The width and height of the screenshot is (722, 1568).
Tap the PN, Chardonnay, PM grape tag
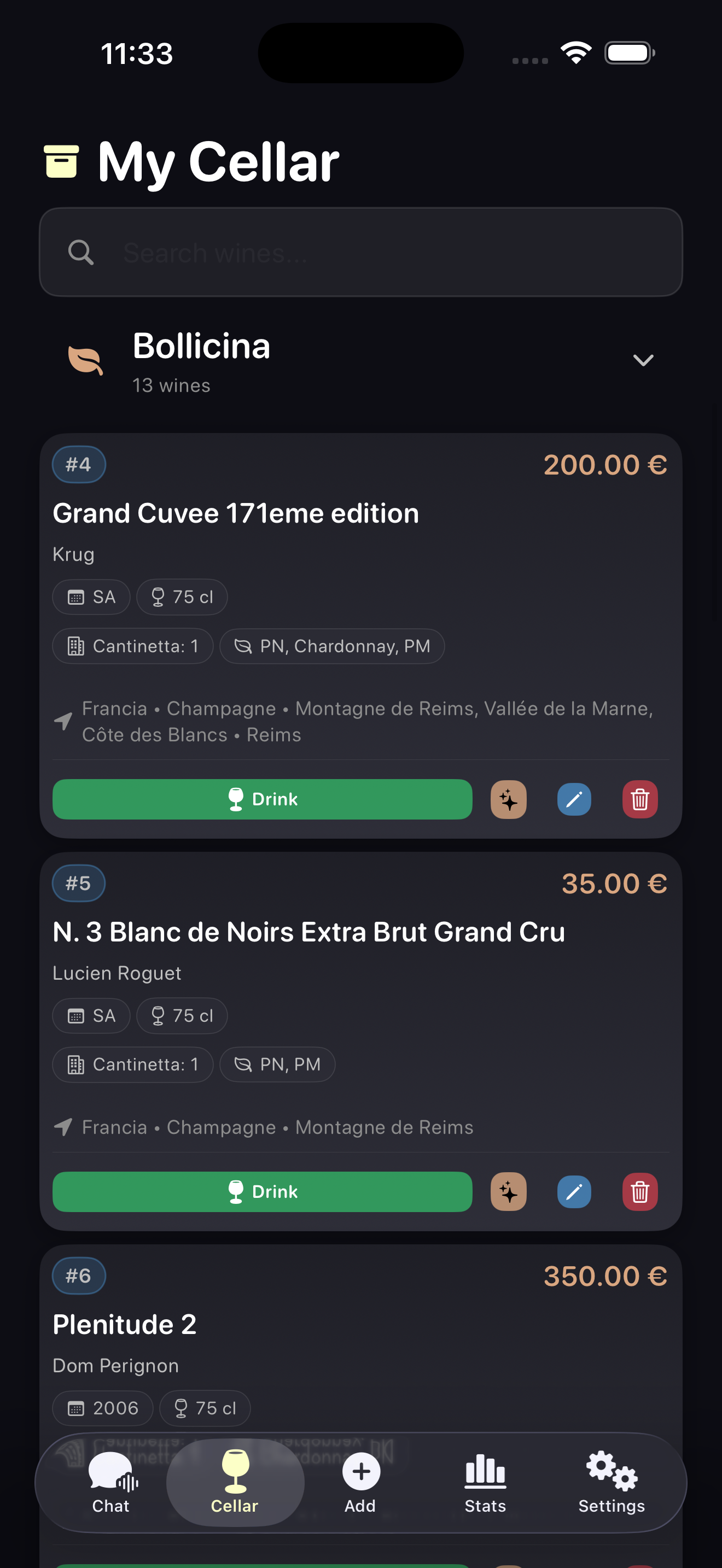pyautogui.click(x=332, y=646)
